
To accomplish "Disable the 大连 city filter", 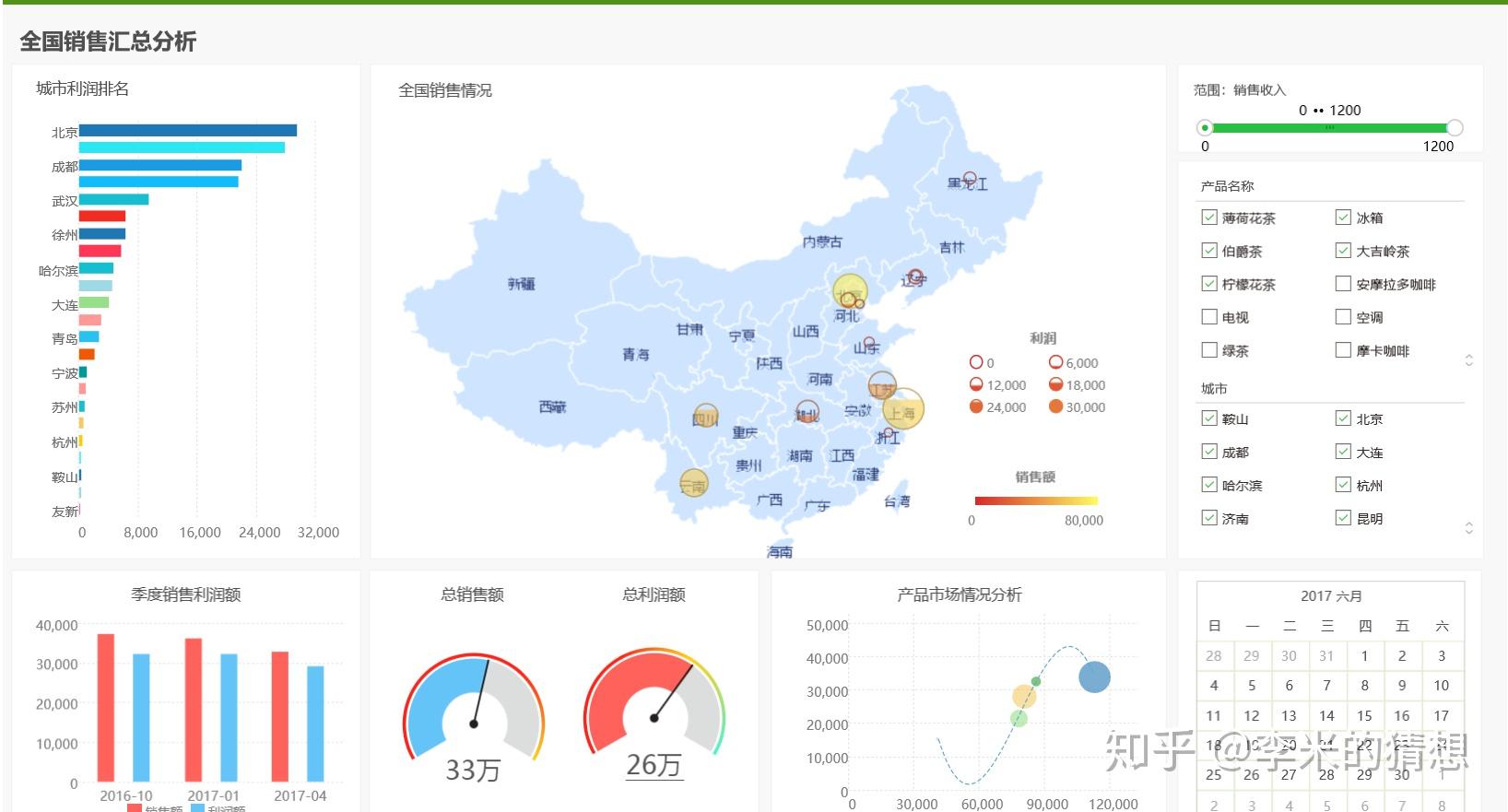I will (x=1343, y=452).
